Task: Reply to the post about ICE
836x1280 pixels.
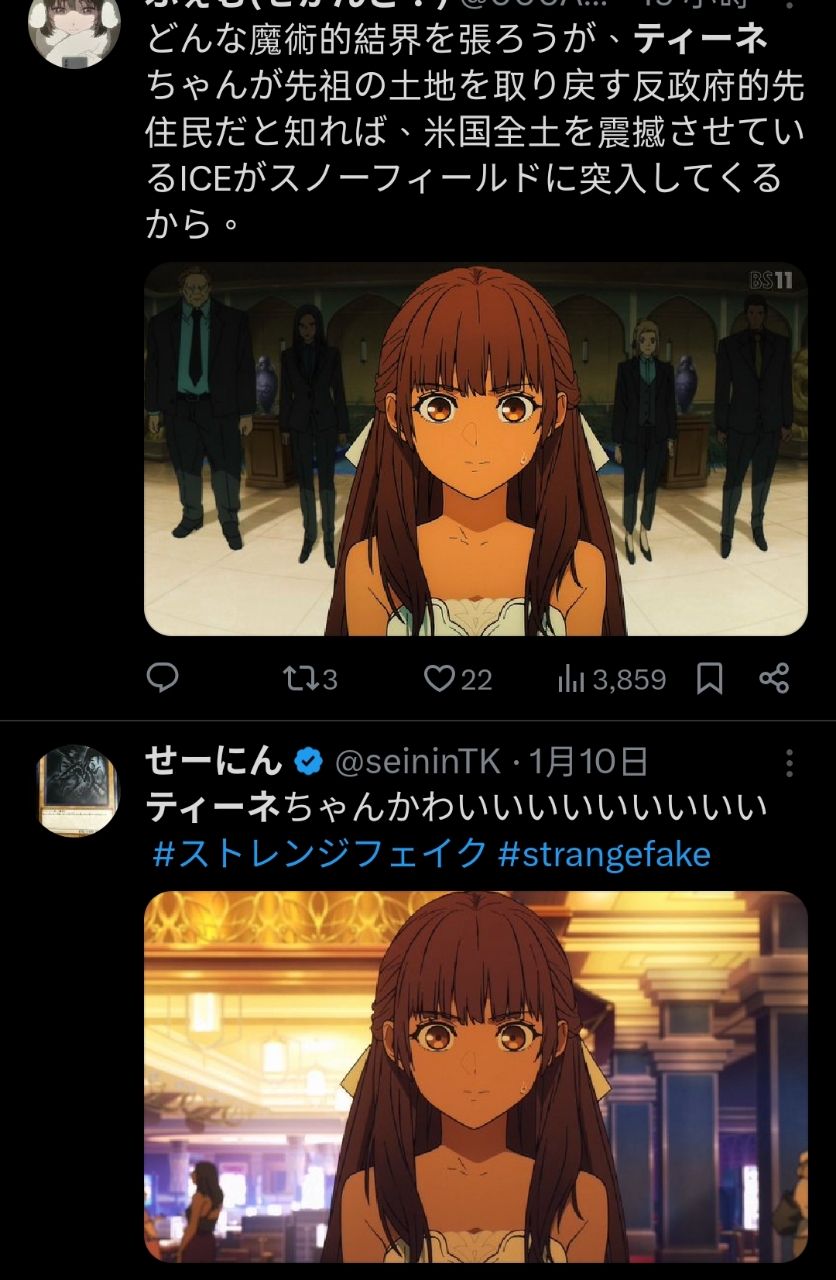Action: click(x=162, y=679)
